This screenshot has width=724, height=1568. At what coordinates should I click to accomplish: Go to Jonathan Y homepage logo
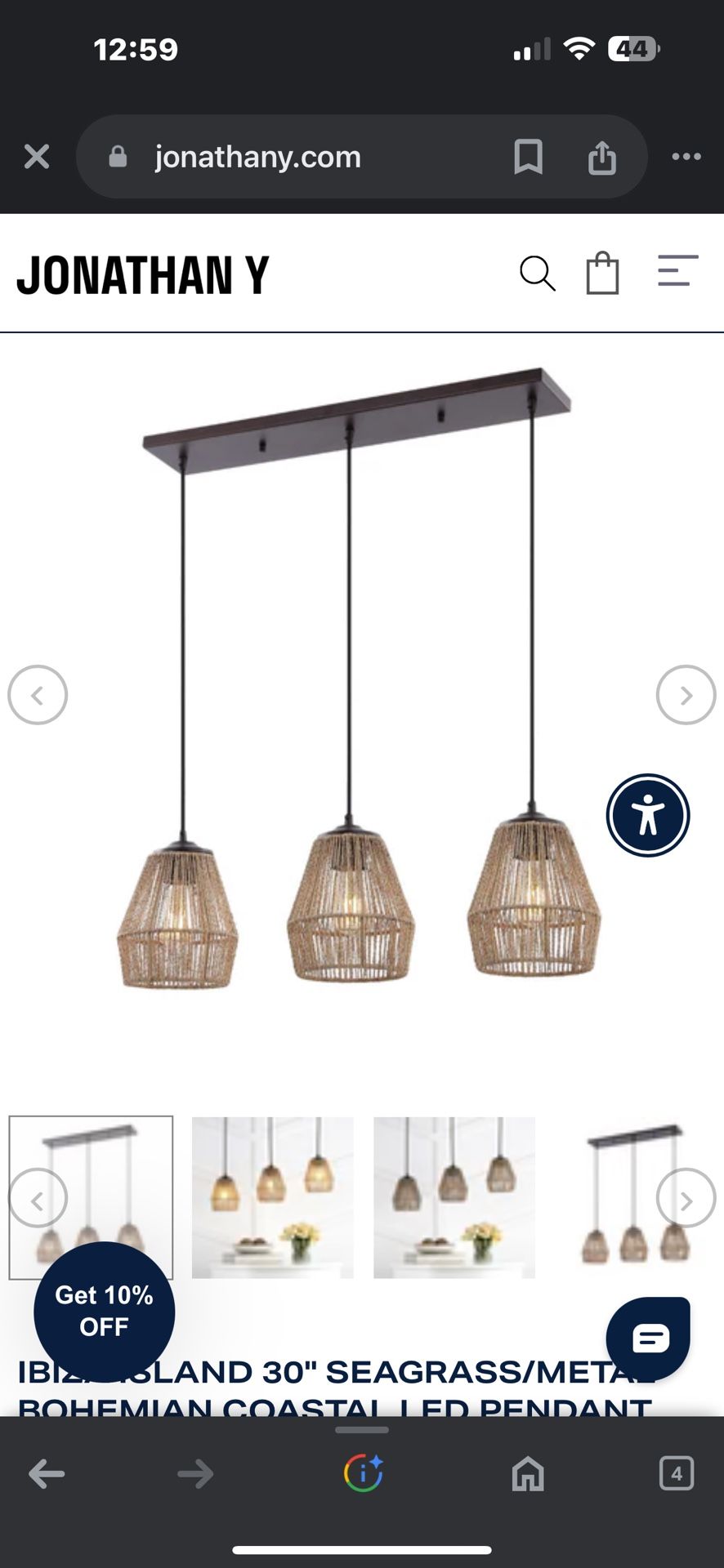tap(143, 275)
